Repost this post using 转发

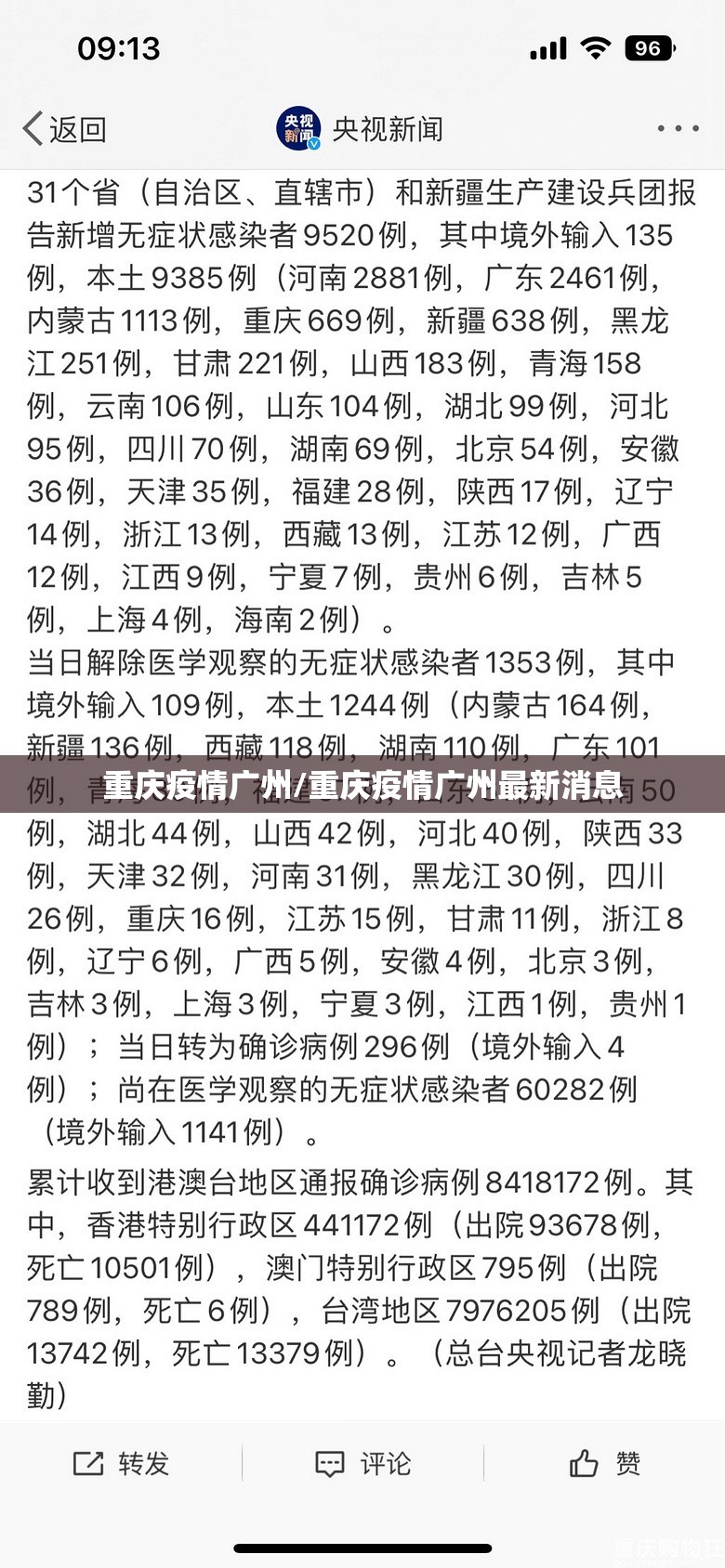[121, 1464]
